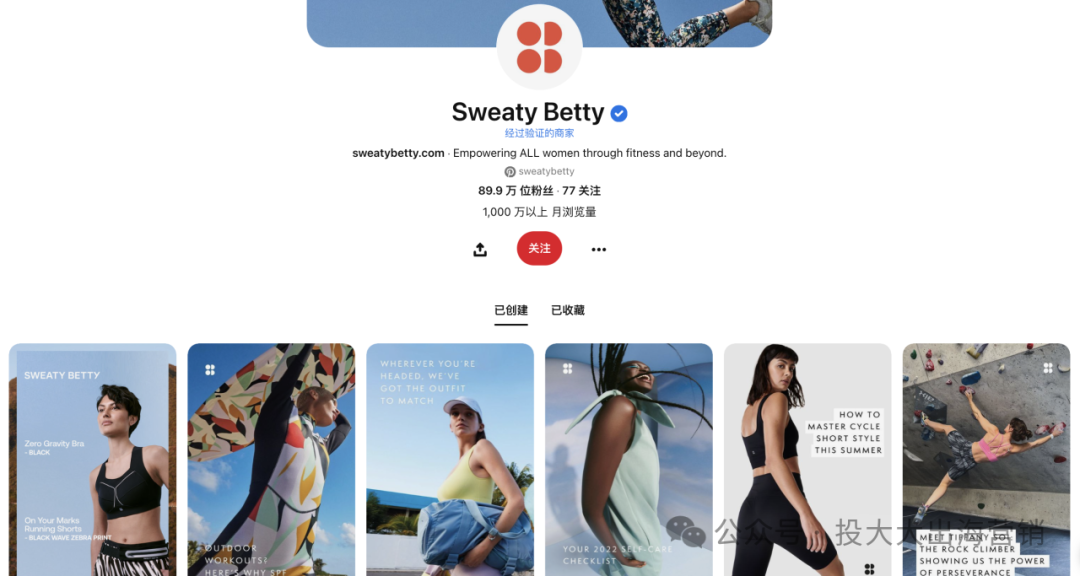Open the Wherever You're Headed outfit pin
This screenshot has height=576, width=1080.
tap(450, 460)
